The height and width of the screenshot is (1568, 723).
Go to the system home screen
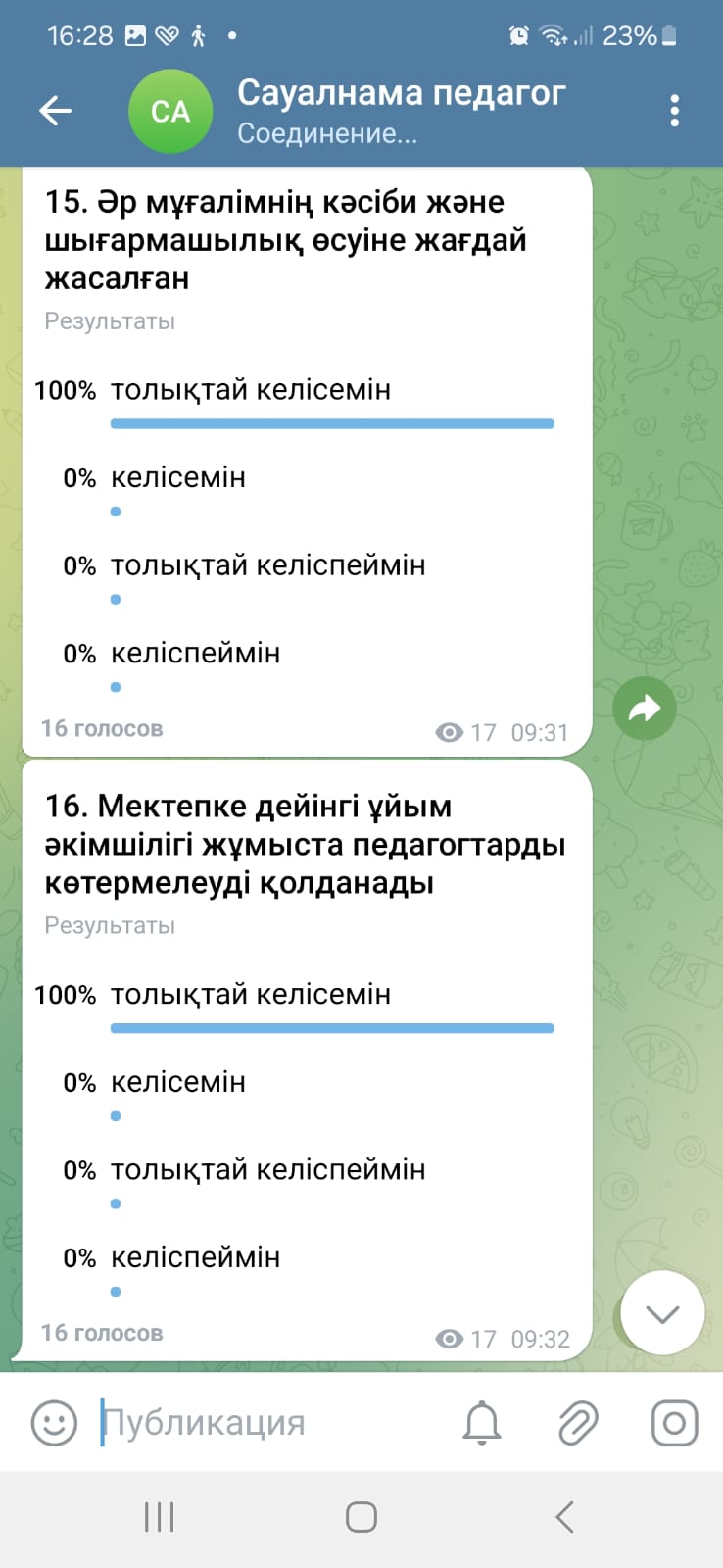click(361, 1517)
